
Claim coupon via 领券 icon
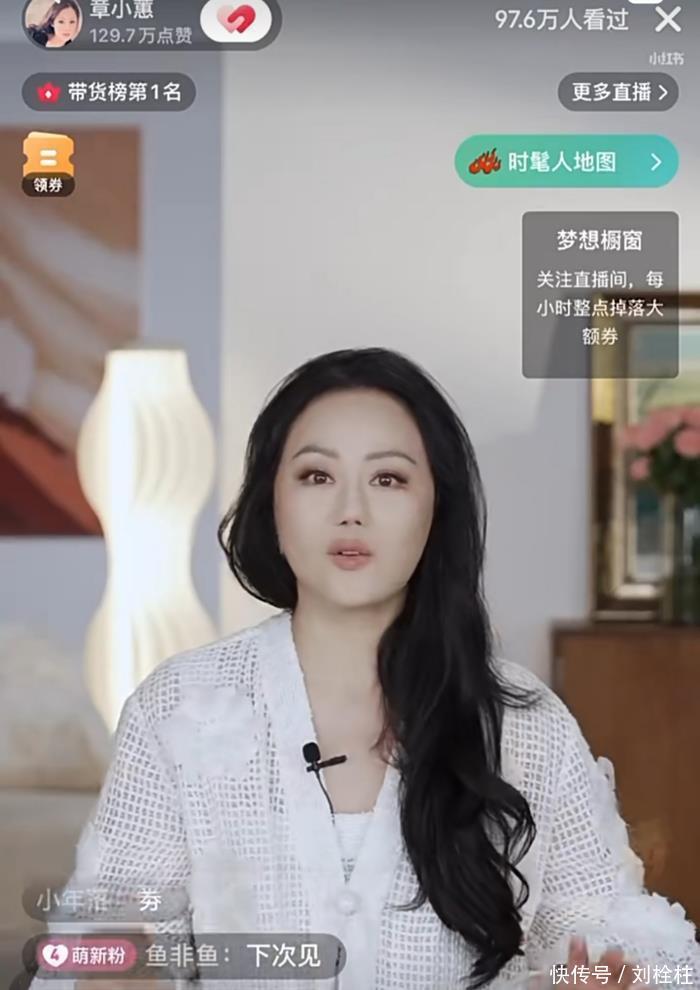point(48,163)
